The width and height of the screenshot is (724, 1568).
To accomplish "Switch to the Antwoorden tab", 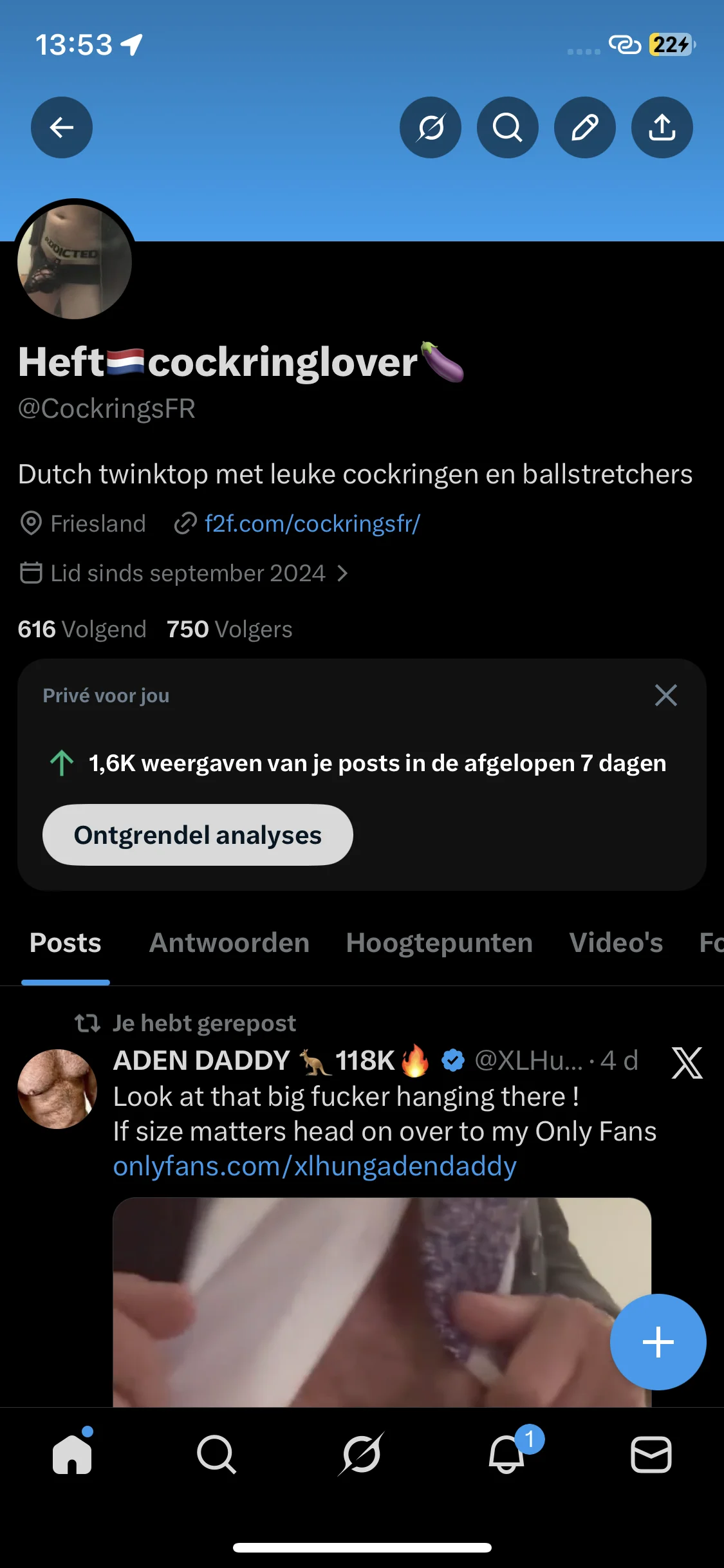I will point(229,943).
